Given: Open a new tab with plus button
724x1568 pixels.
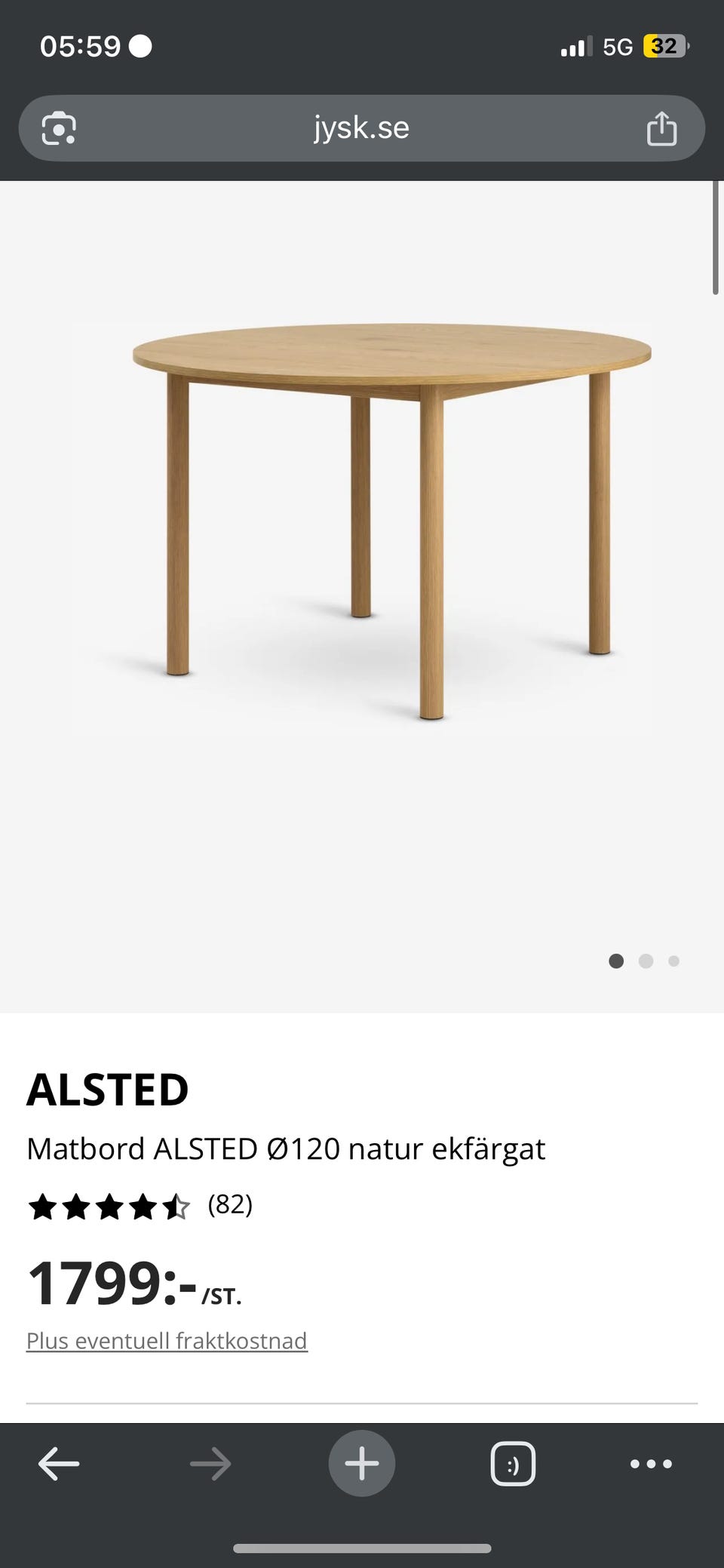Looking at the screenshot, I should 362,1463.
